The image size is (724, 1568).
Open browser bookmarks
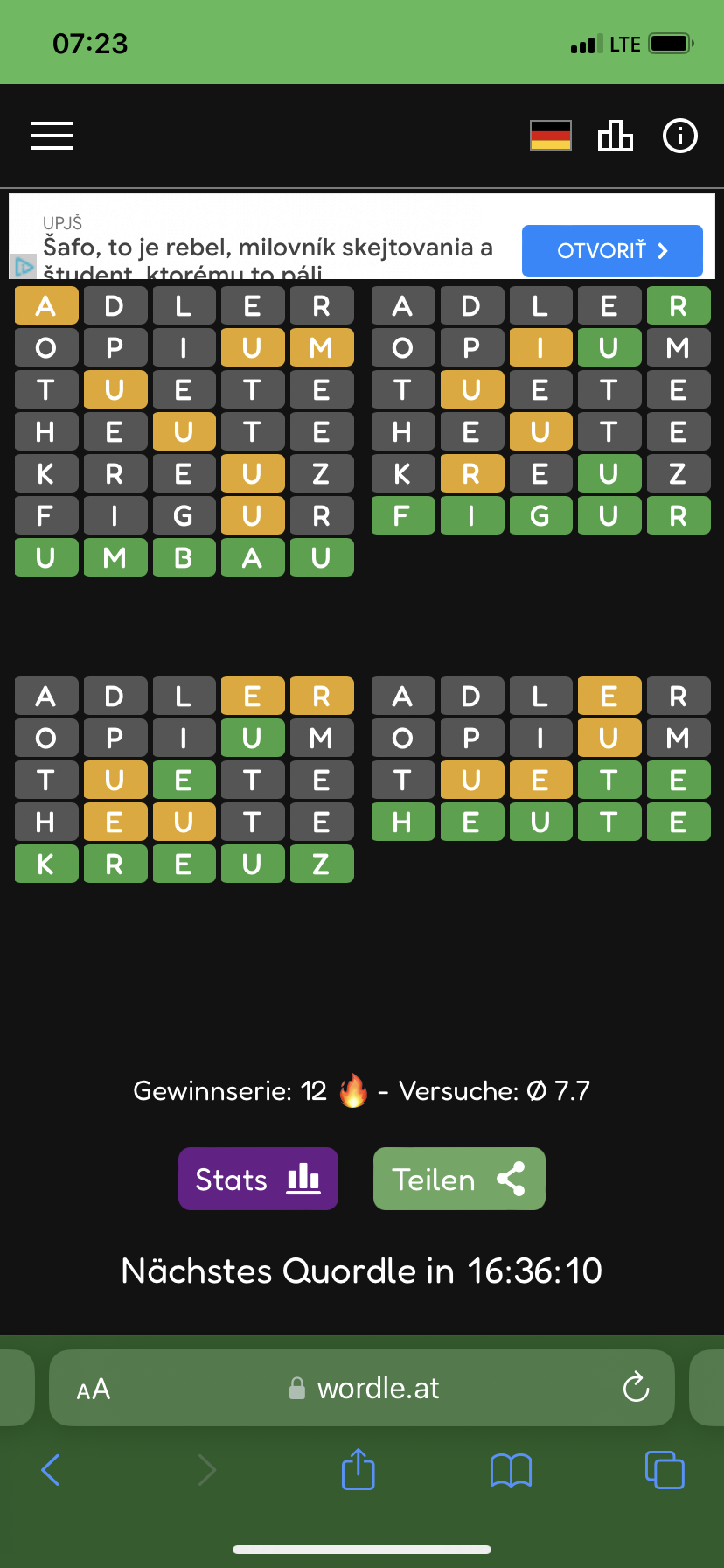tap(512, 1471)
